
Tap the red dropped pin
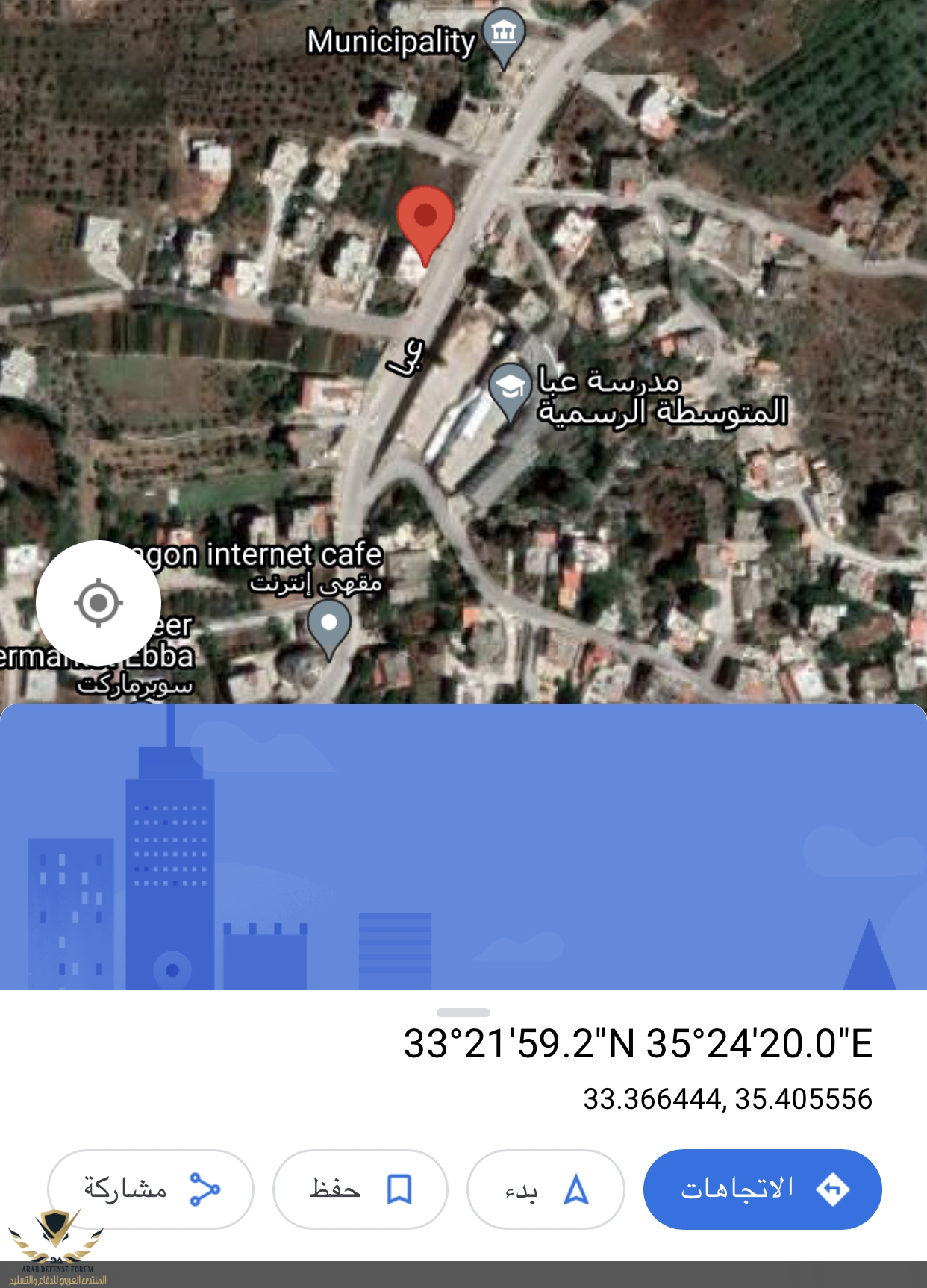[425, 218]
